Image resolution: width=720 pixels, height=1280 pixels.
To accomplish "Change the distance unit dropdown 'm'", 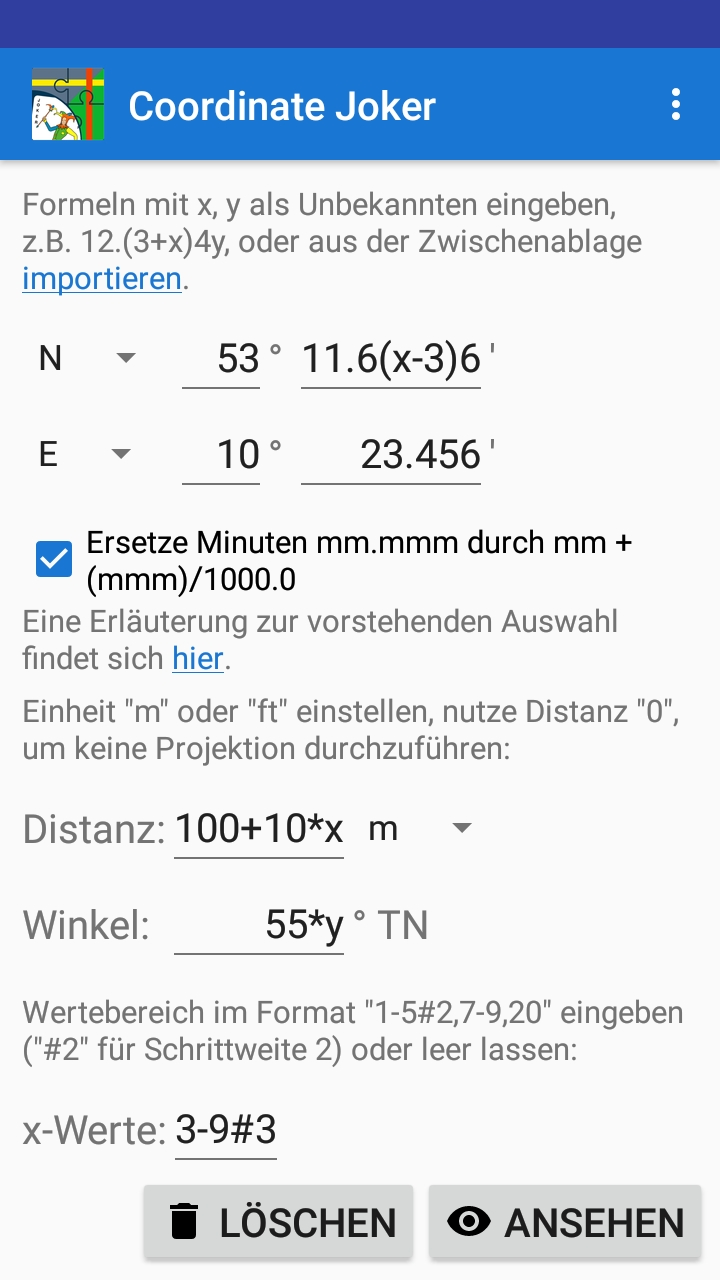I will pyautogui.click(x=418, y=829).
